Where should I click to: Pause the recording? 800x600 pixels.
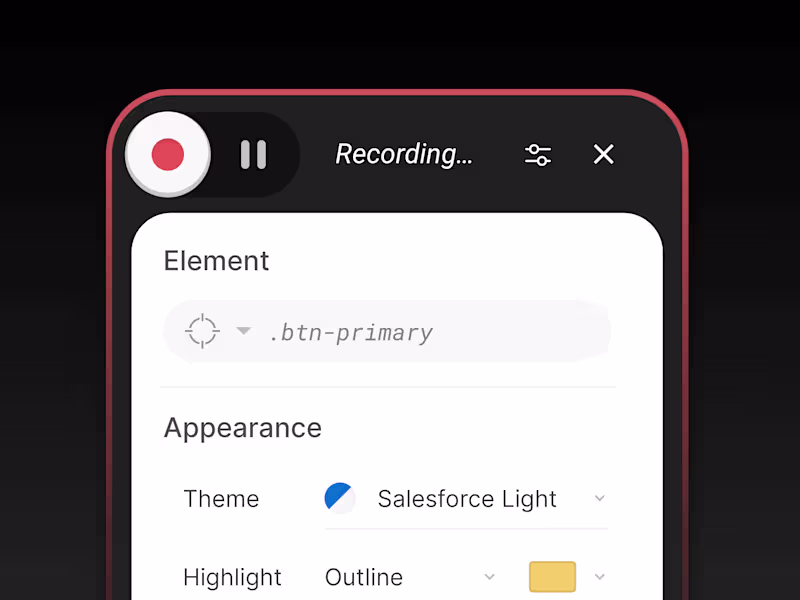pos(253,155)
